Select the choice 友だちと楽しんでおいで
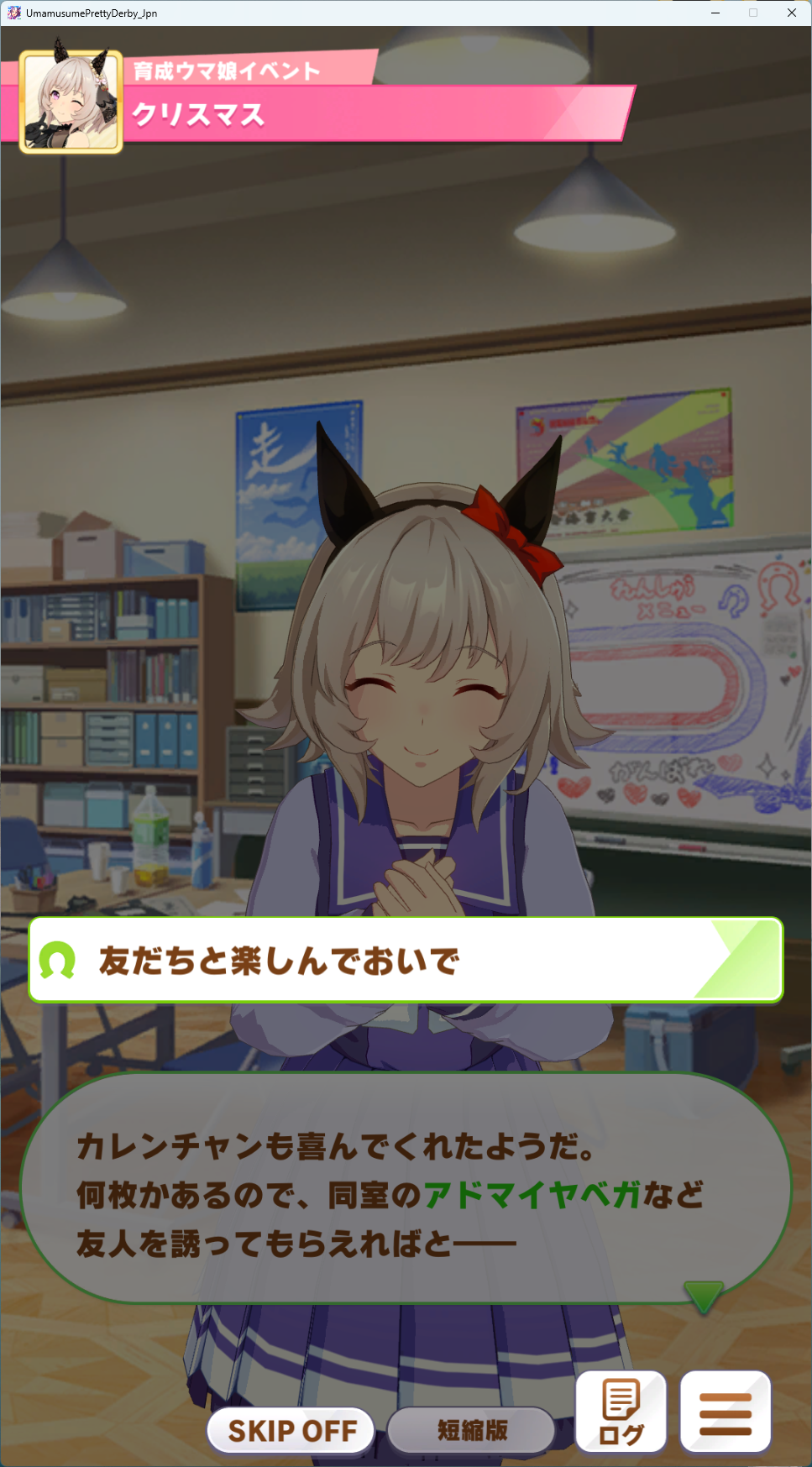This screenshot has width=812, height=1467. point(406,960)
